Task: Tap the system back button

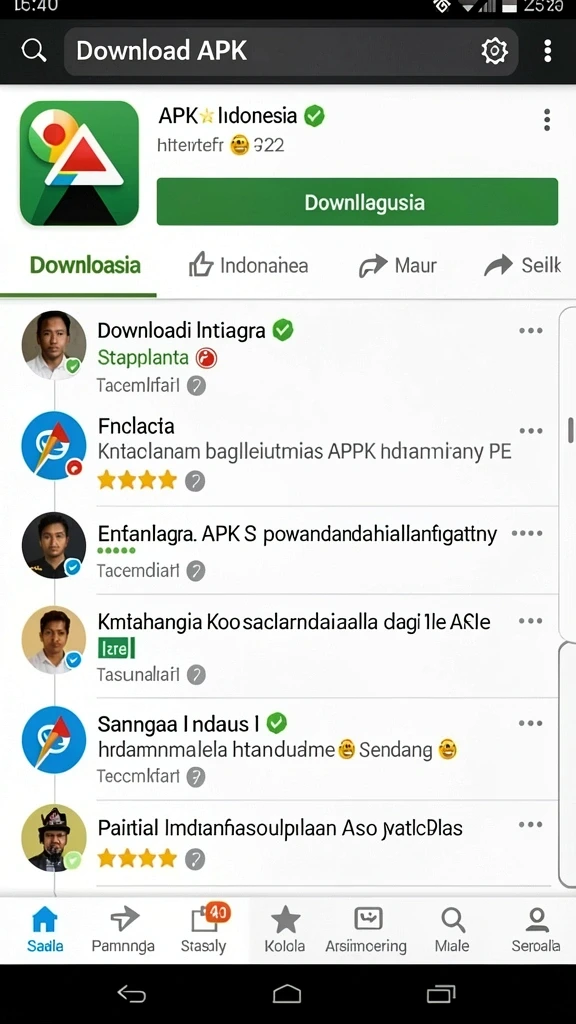Action: point(131,994)
